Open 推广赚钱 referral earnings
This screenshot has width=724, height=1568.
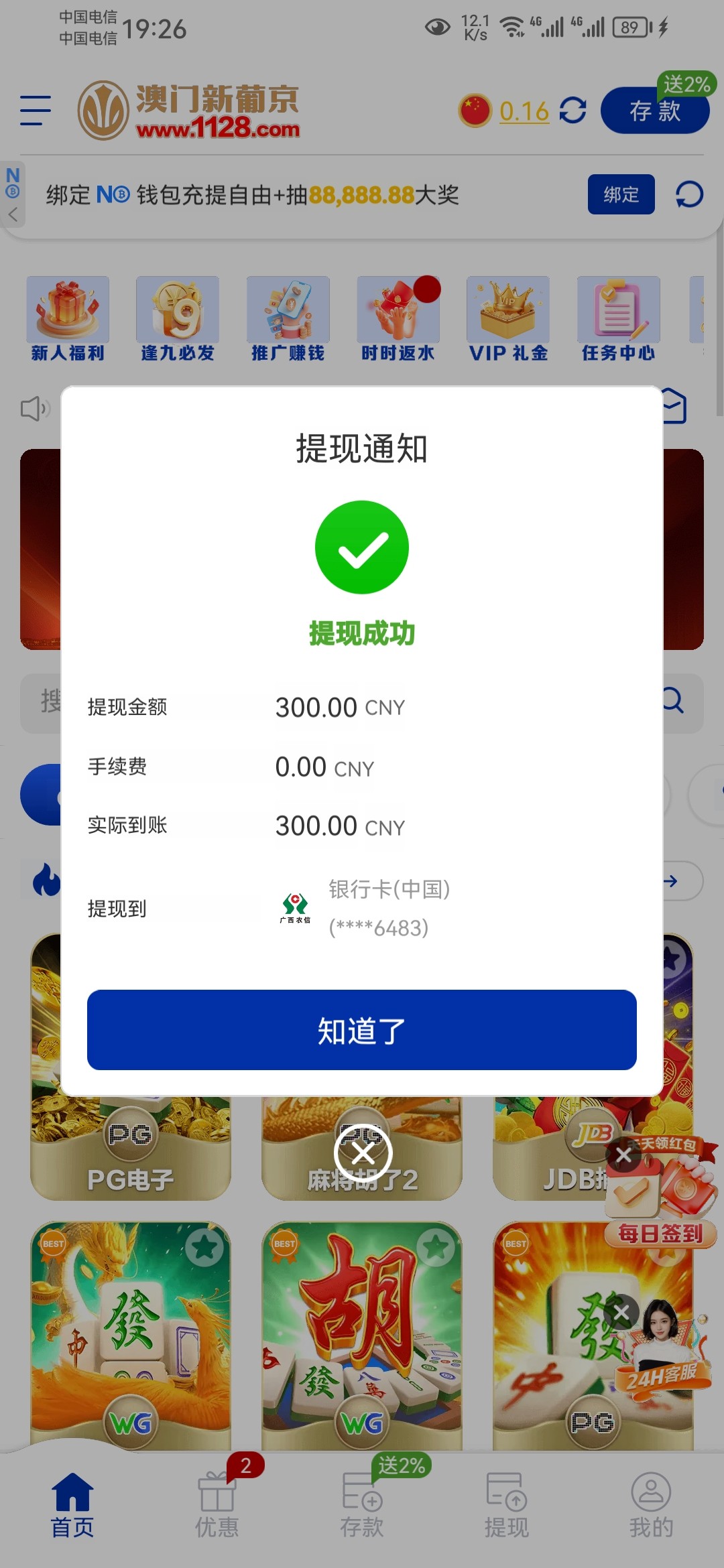pos(288,319)
